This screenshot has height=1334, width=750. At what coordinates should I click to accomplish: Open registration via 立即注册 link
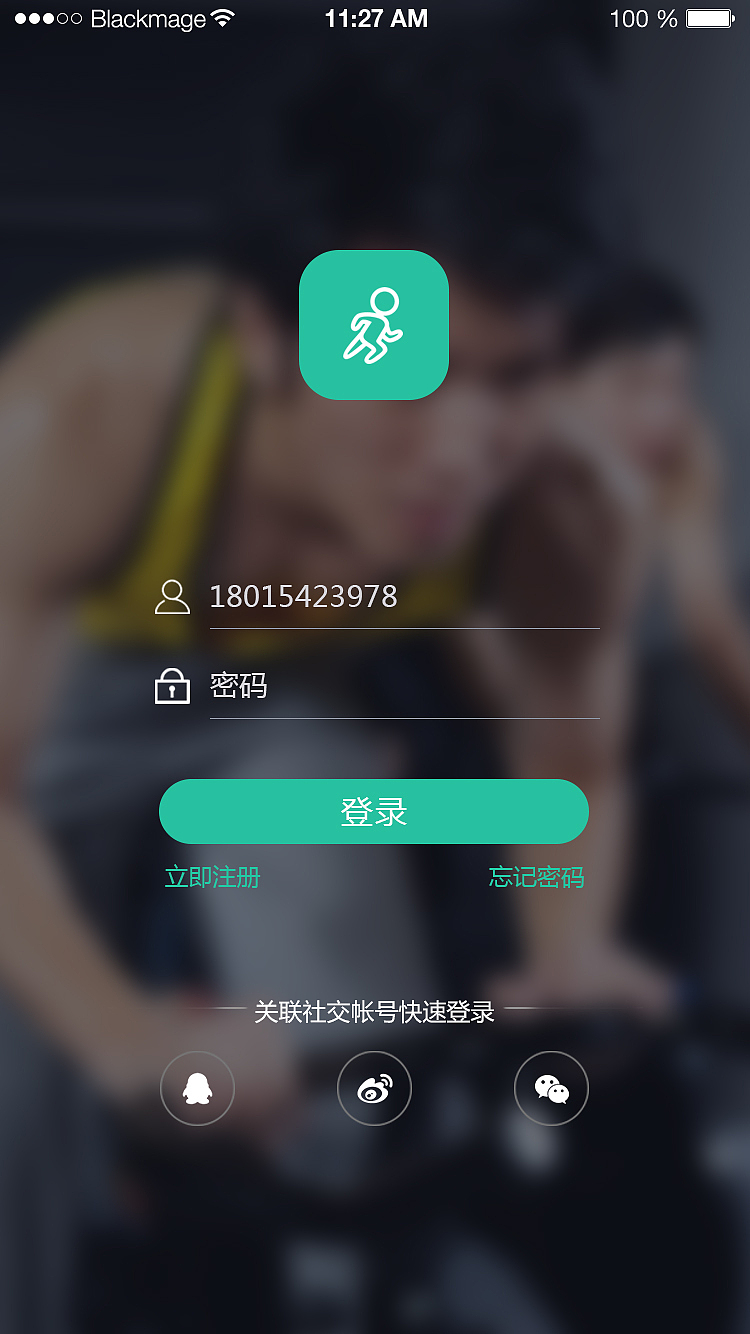click(211, 877)
